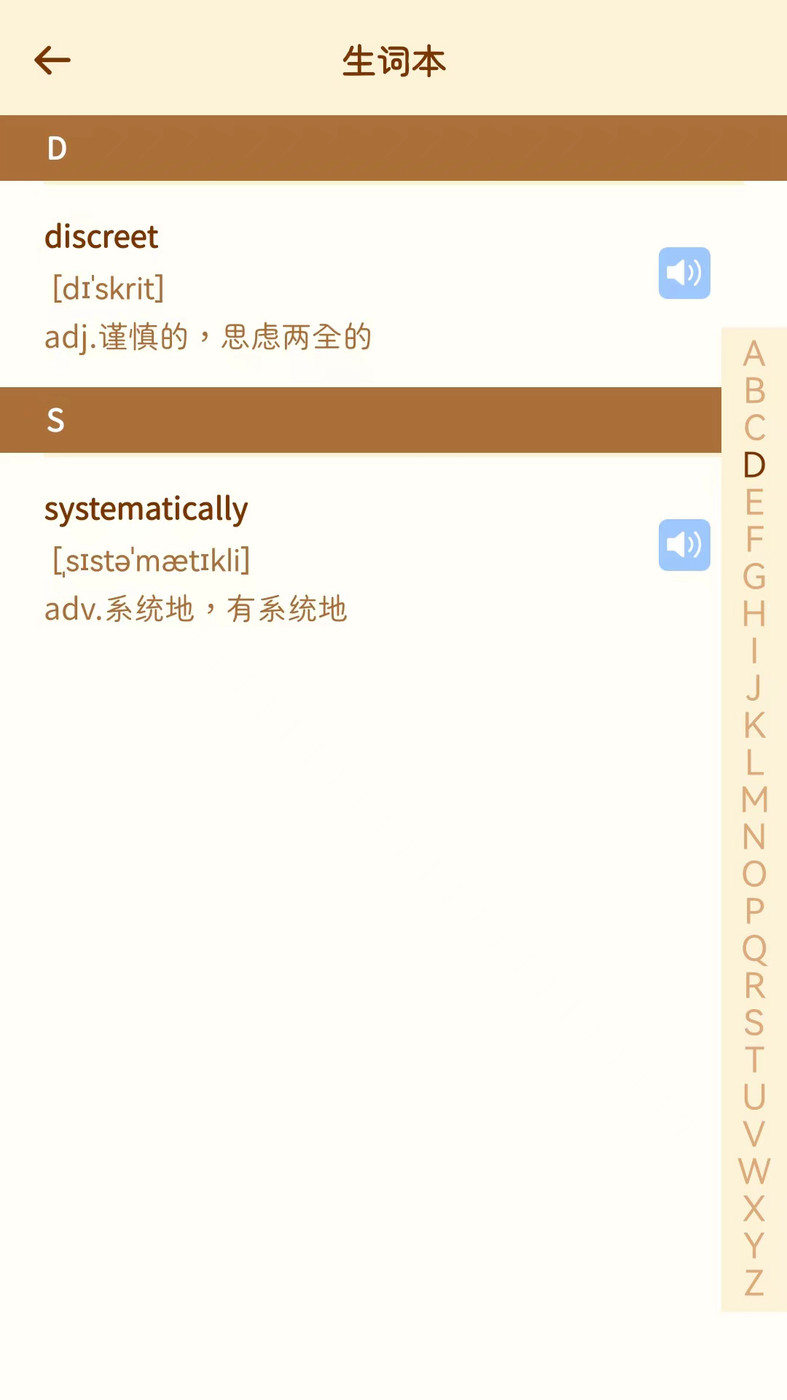The width and height of the screenshot is (787, 1400).
Task: Jump to letter Z in index
Action: coord(754,1283)
